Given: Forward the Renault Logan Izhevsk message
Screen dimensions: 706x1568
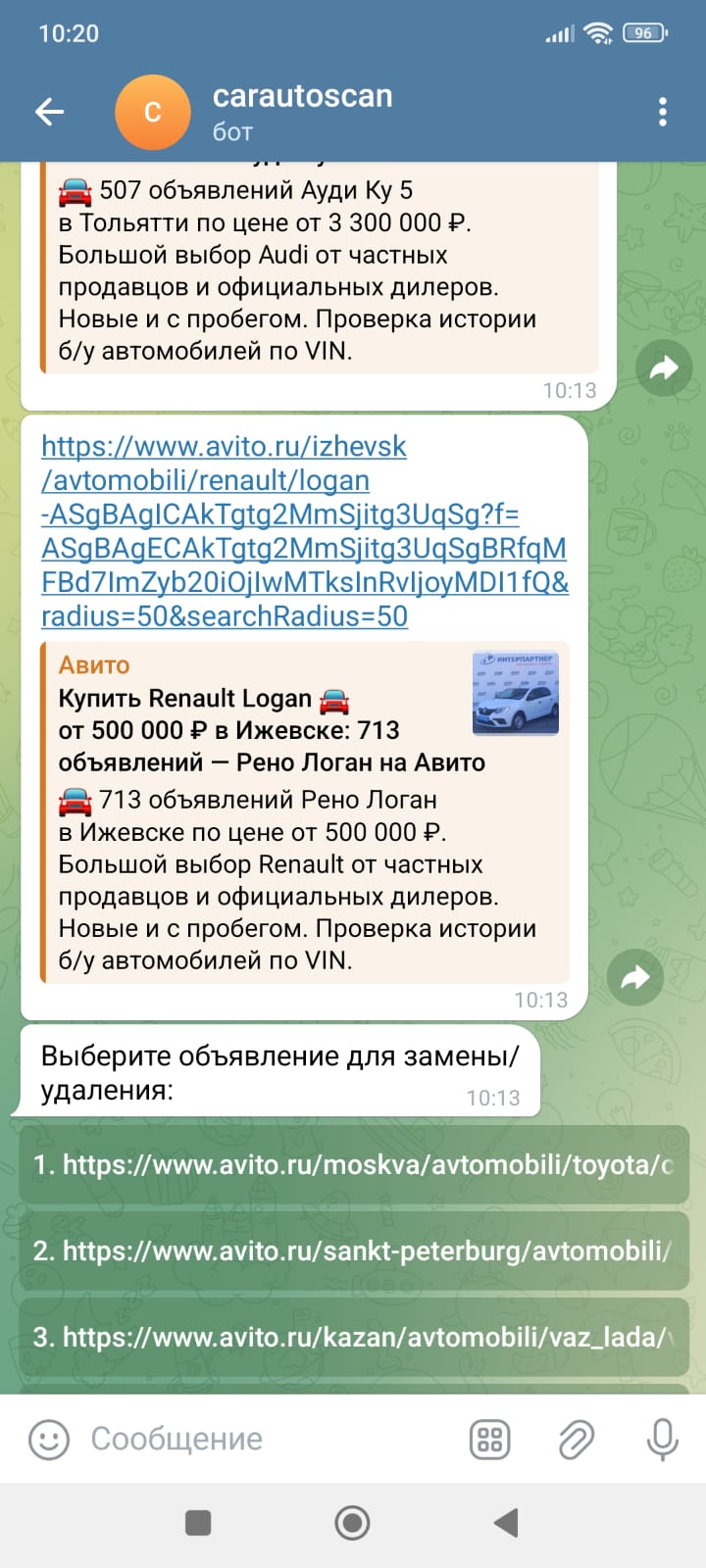Looking at the screenshot, I should coord(635,977).
